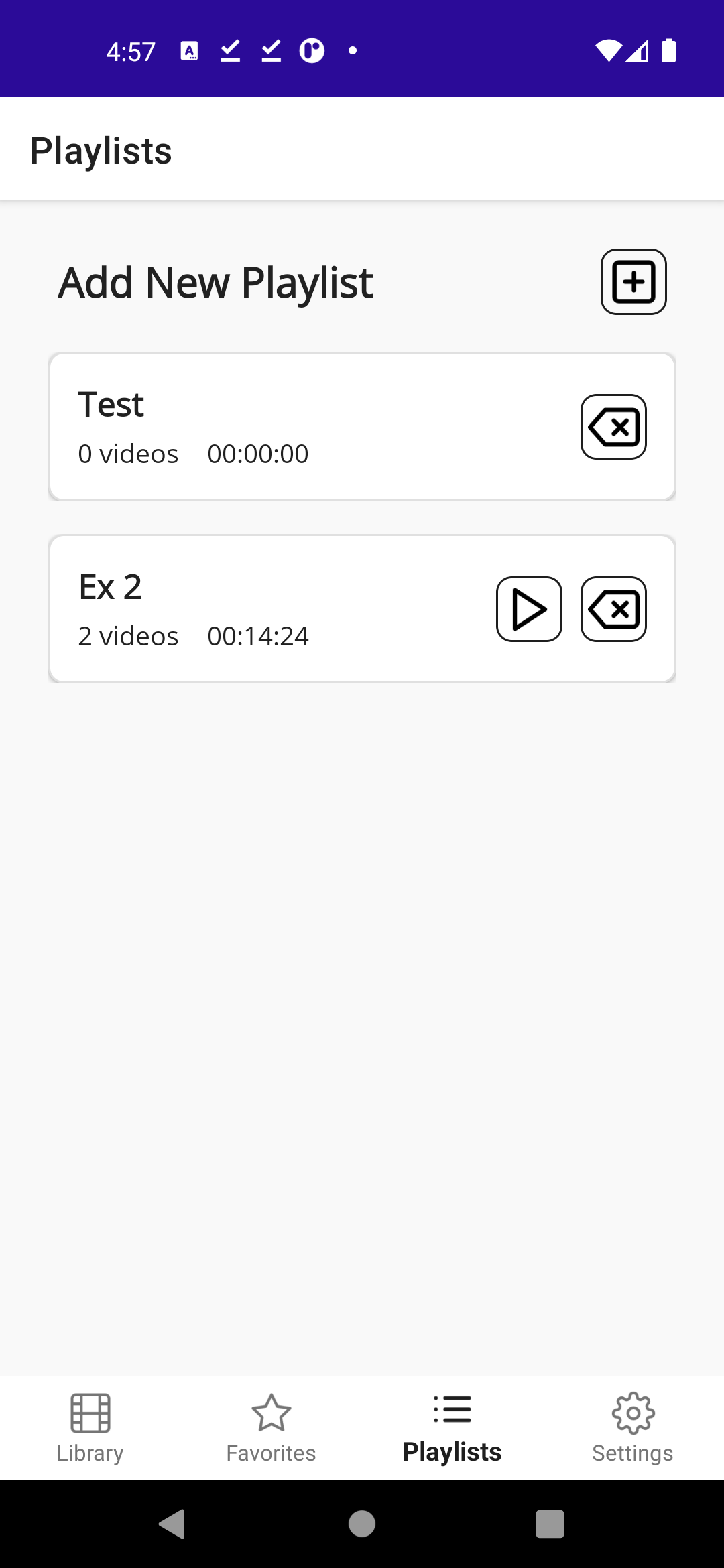The width and height of the screenshot is (724, 1568).
Task: Add a new playlist with plus icon
Action: 633,281
